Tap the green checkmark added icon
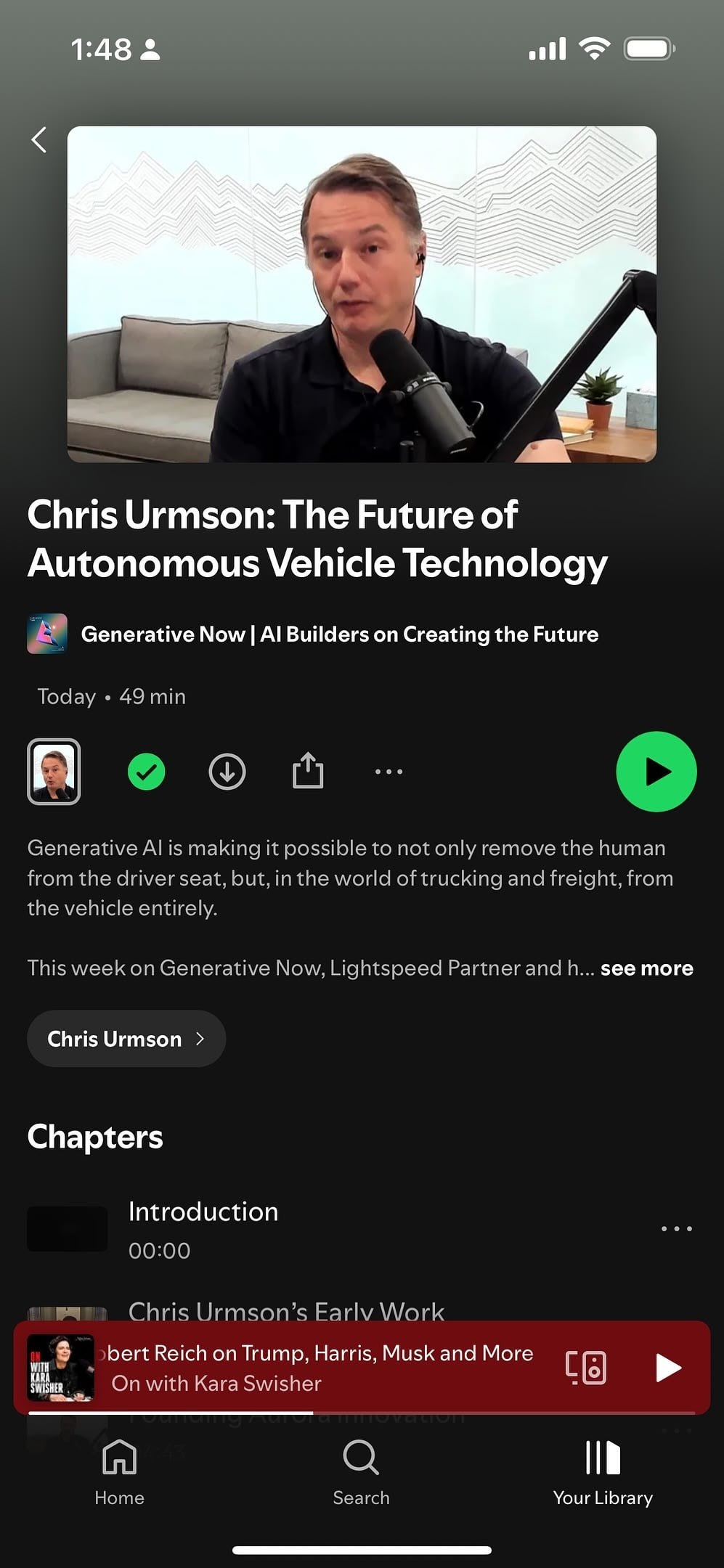This screenshot has height=1568, width=724. (x=147, y=772)
